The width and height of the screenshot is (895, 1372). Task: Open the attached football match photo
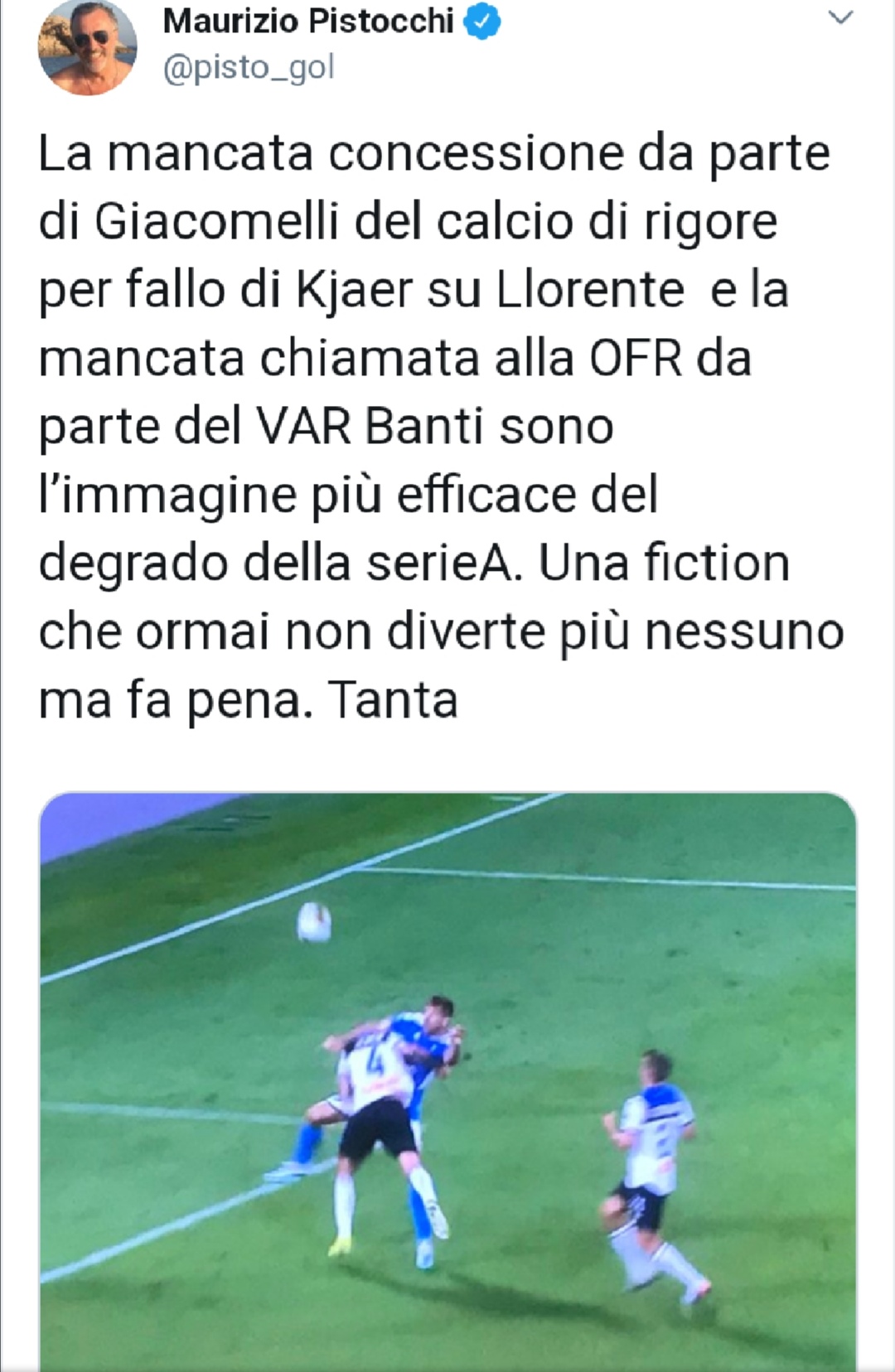[x=447, y=1077]
